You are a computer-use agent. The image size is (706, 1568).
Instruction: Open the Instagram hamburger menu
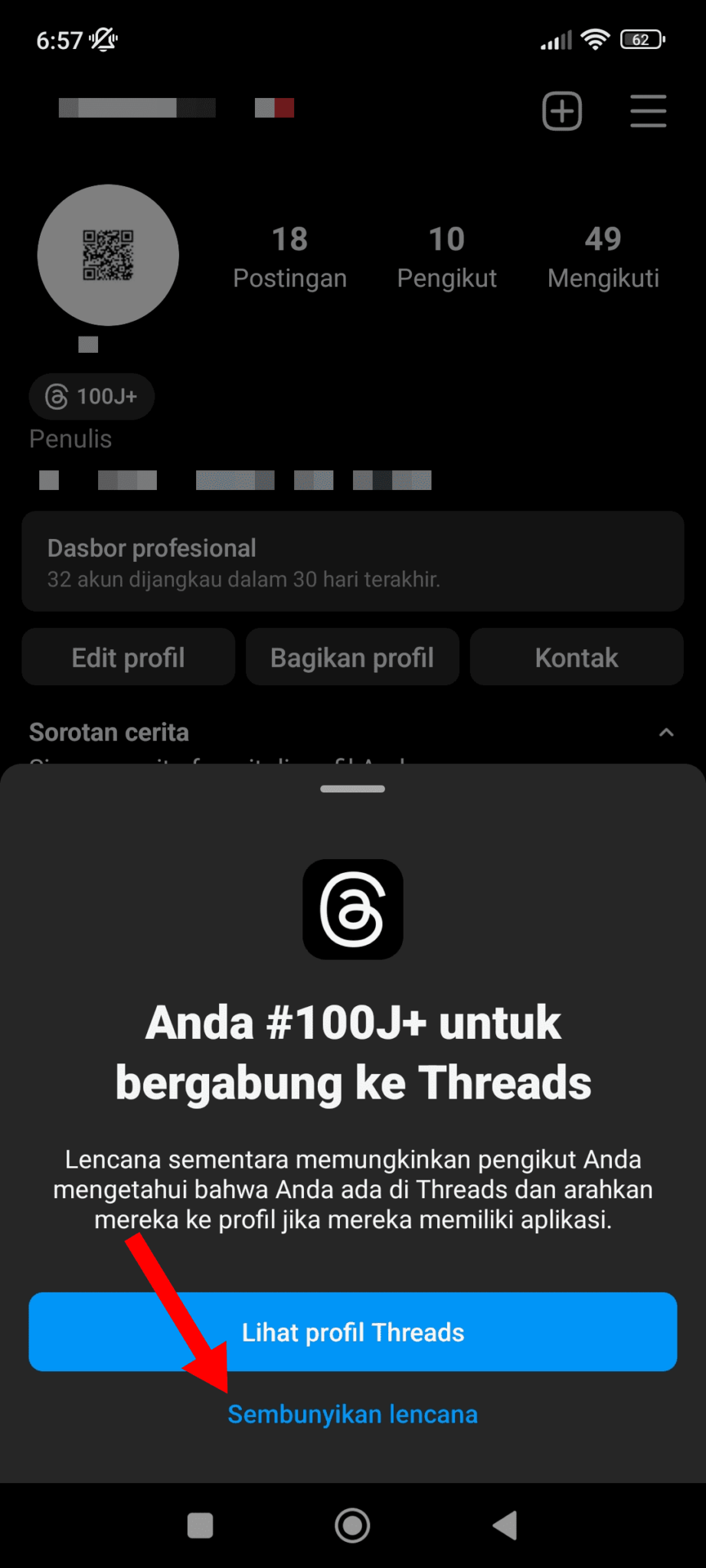tap(647, 112)
